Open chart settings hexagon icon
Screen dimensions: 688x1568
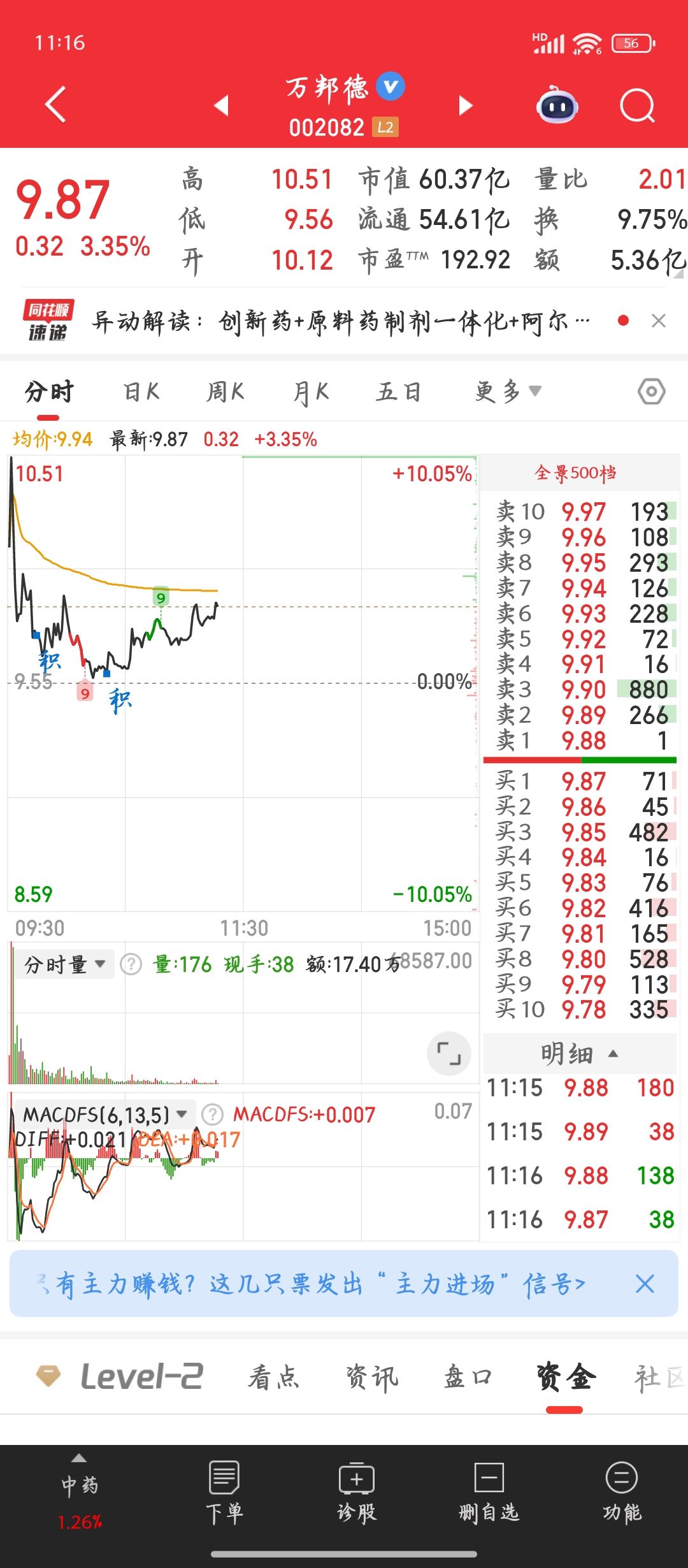(x=651, y=391)
